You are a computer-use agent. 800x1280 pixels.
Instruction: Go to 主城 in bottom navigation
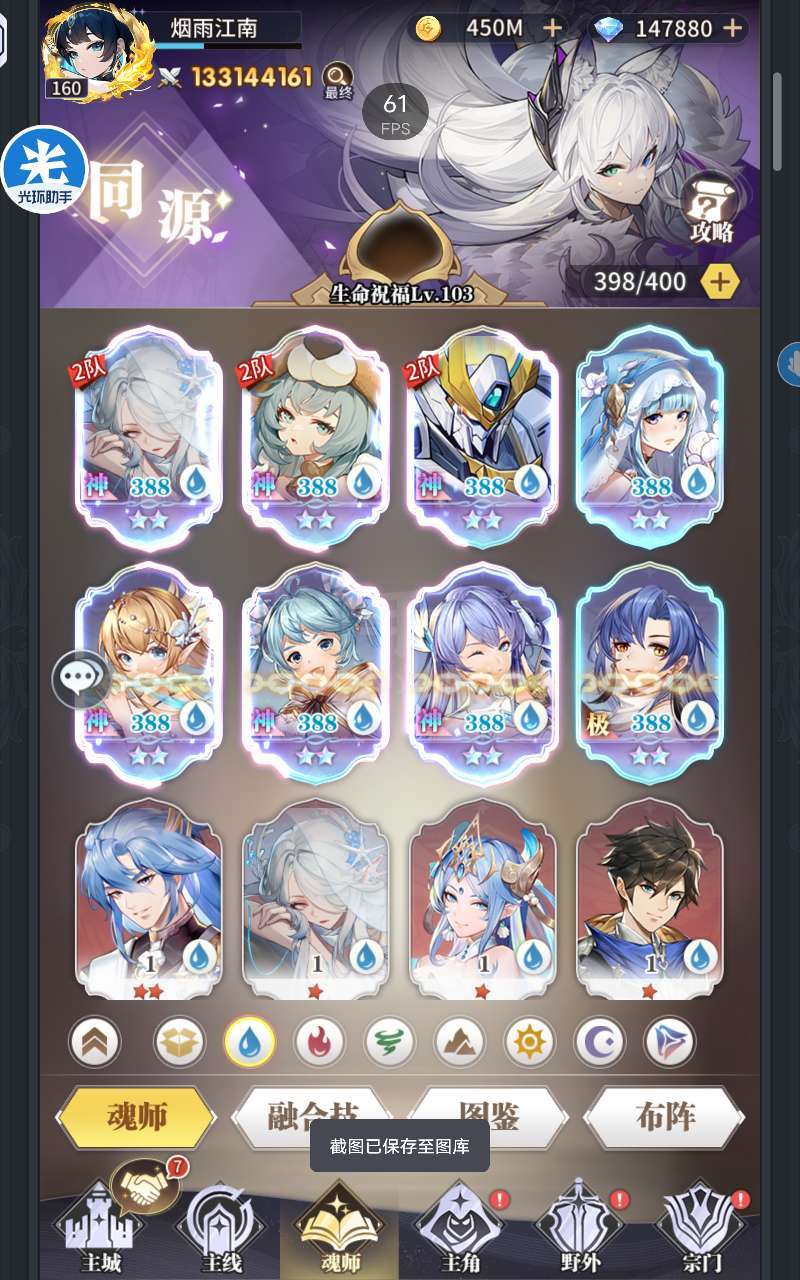click(x=99, y=1231)
